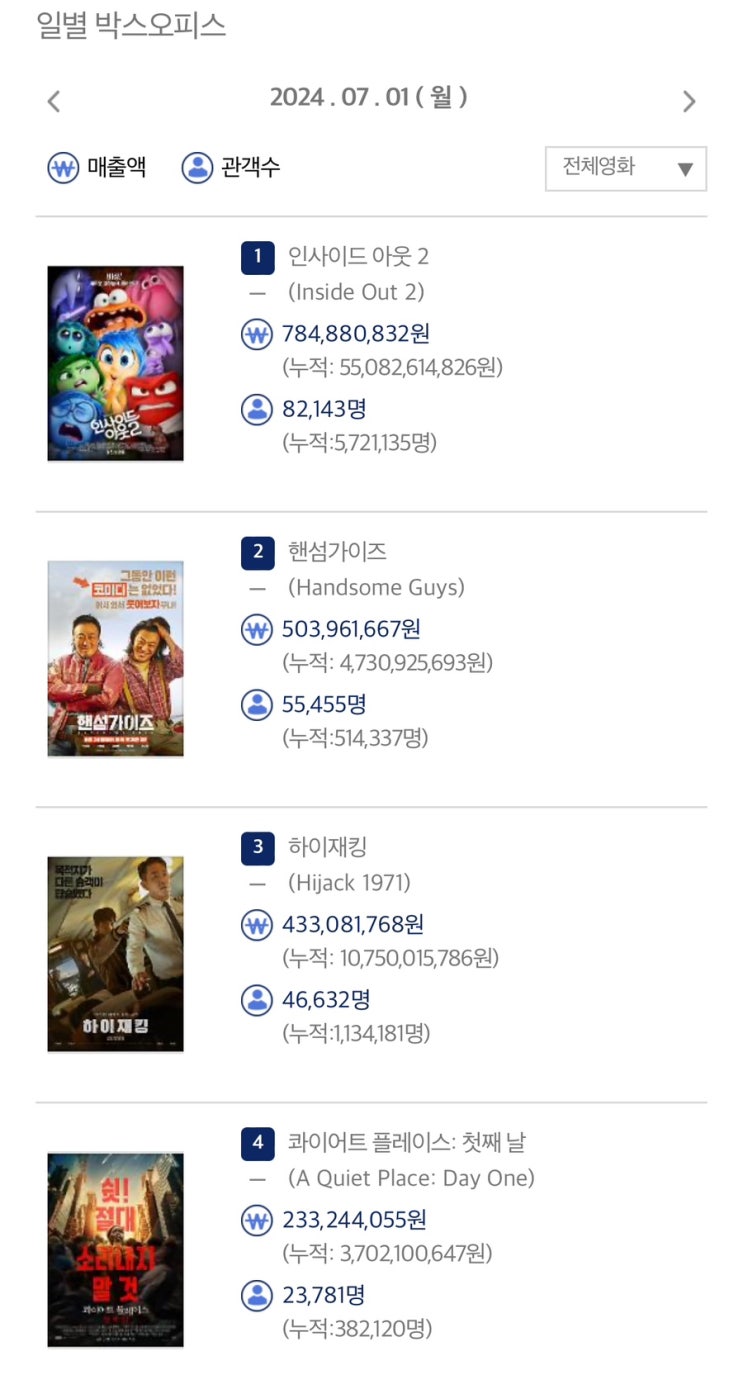The image size is (743, 1389).
Task: View the A Quiet Place poster
Action: (x=115, y=1250)
